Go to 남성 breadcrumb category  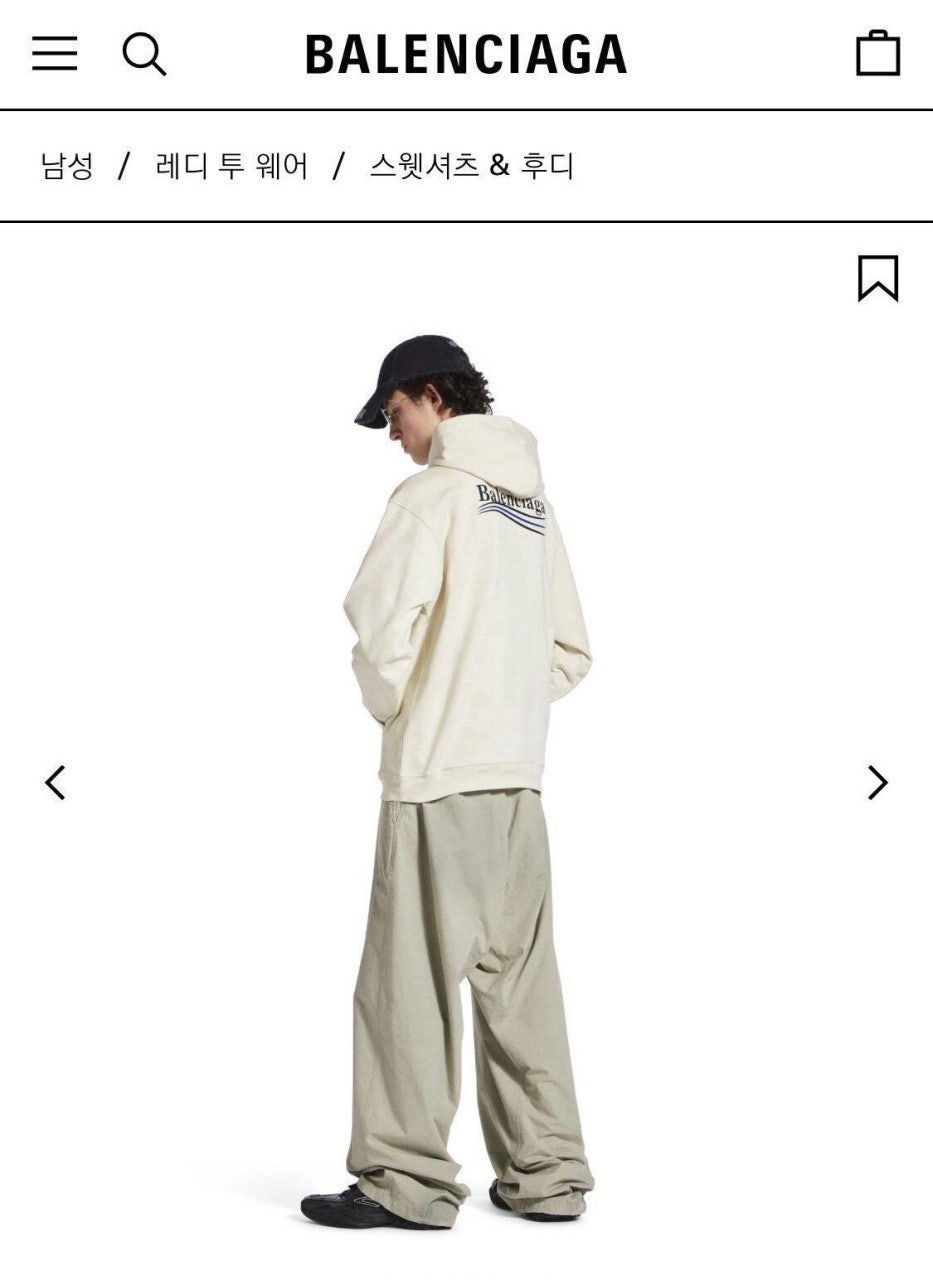67,165
